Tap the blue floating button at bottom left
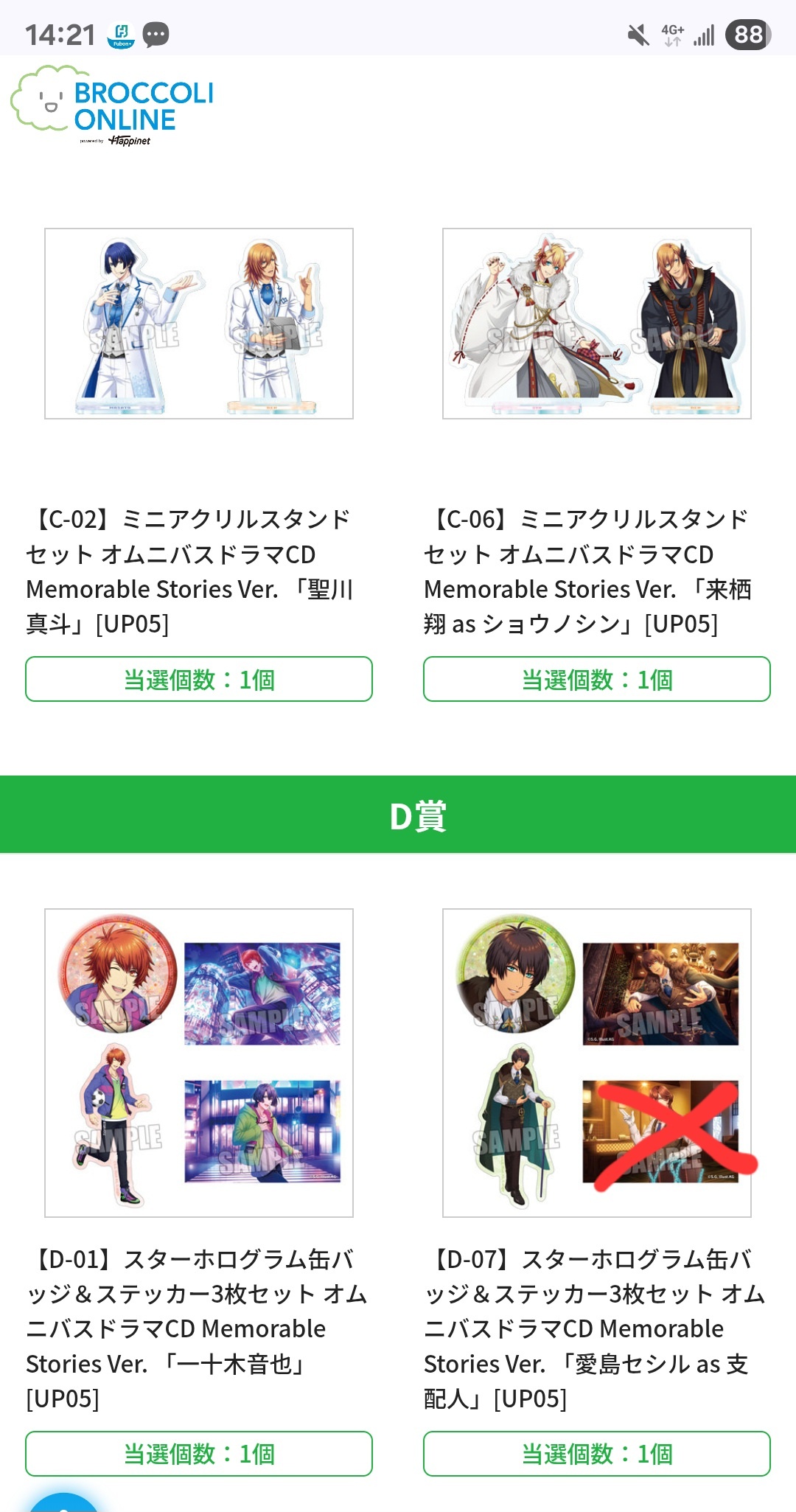This screenshot has height=1512, width=796. click(x=63, y=1502)
